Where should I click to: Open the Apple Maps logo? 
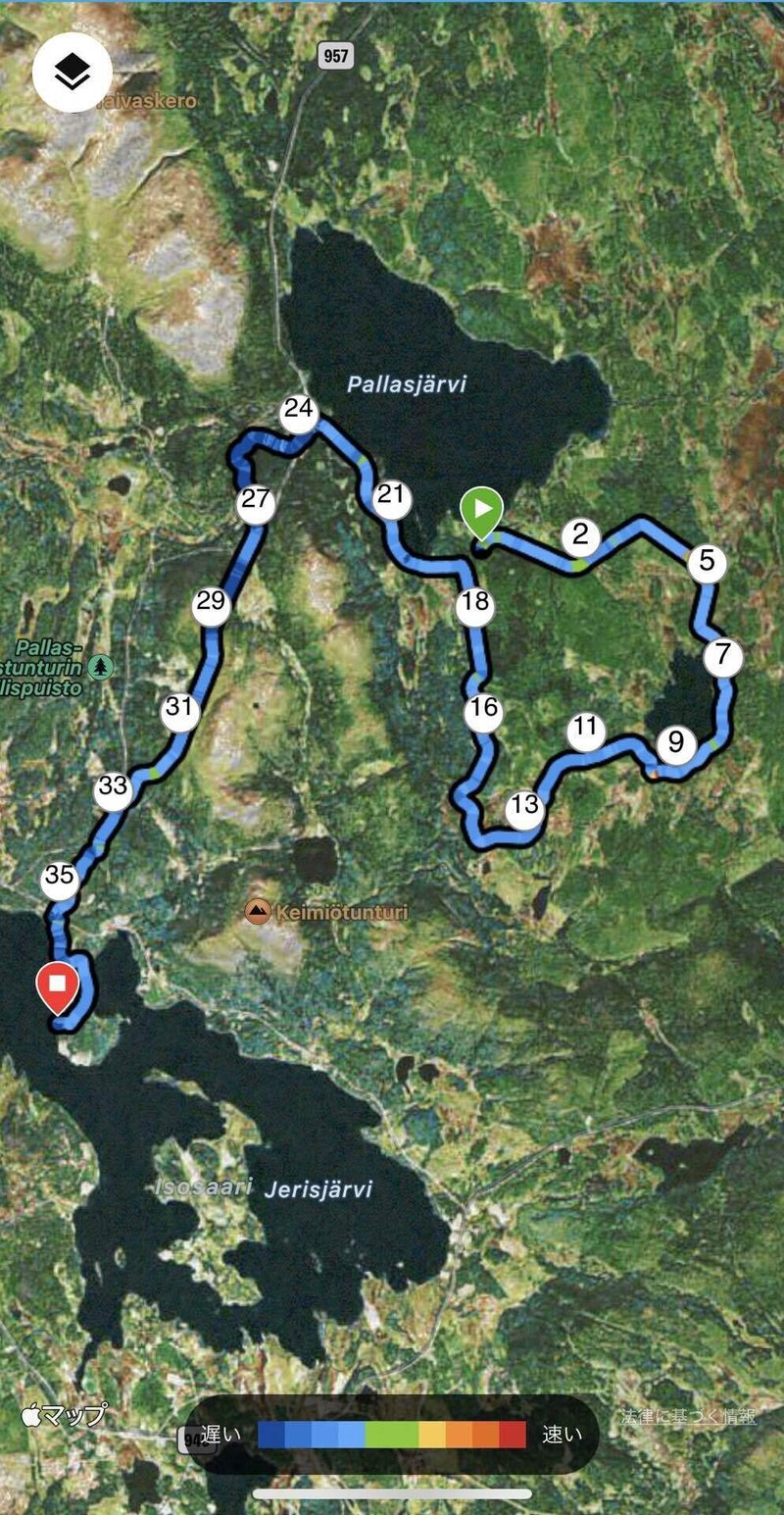point(64,1415)
